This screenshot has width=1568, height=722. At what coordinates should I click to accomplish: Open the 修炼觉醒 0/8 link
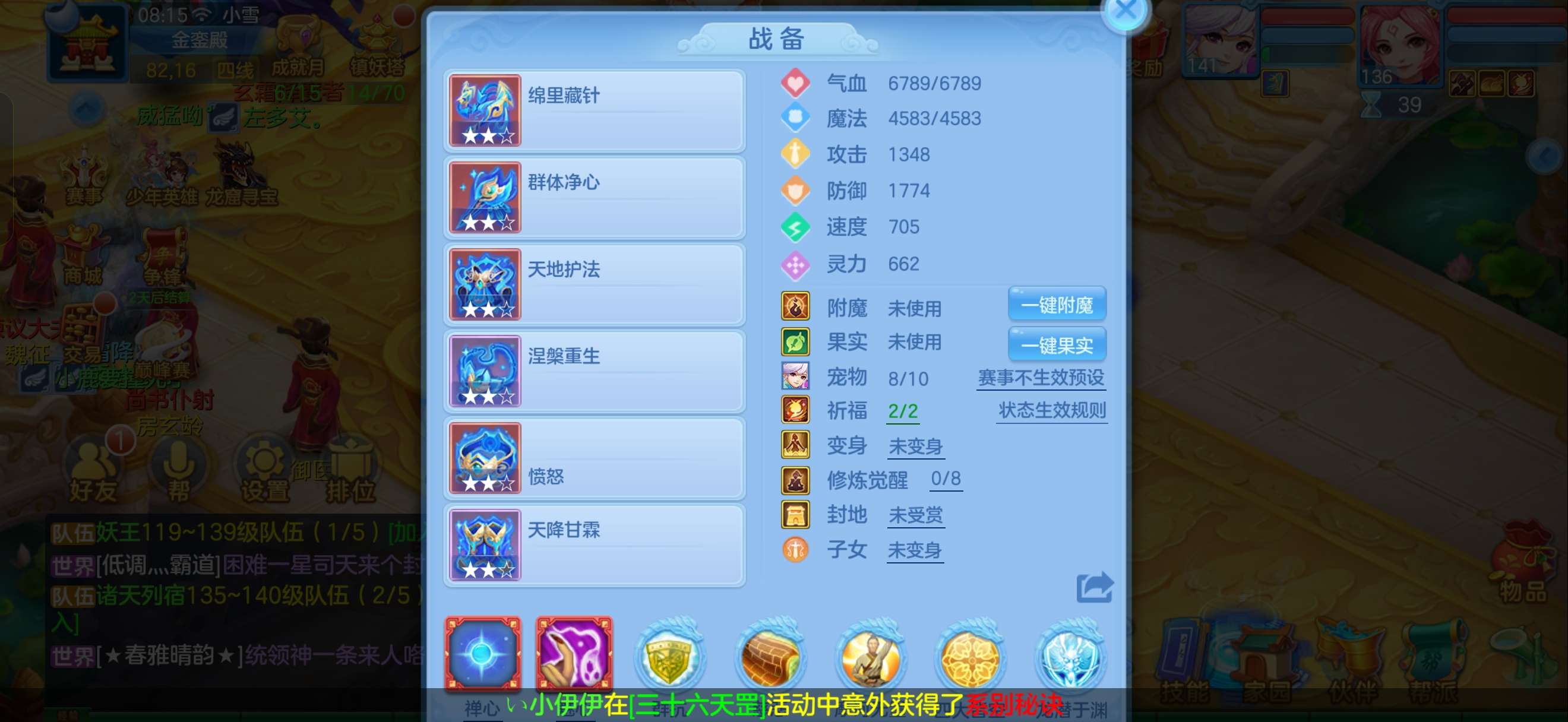click(x=946, y=479)
